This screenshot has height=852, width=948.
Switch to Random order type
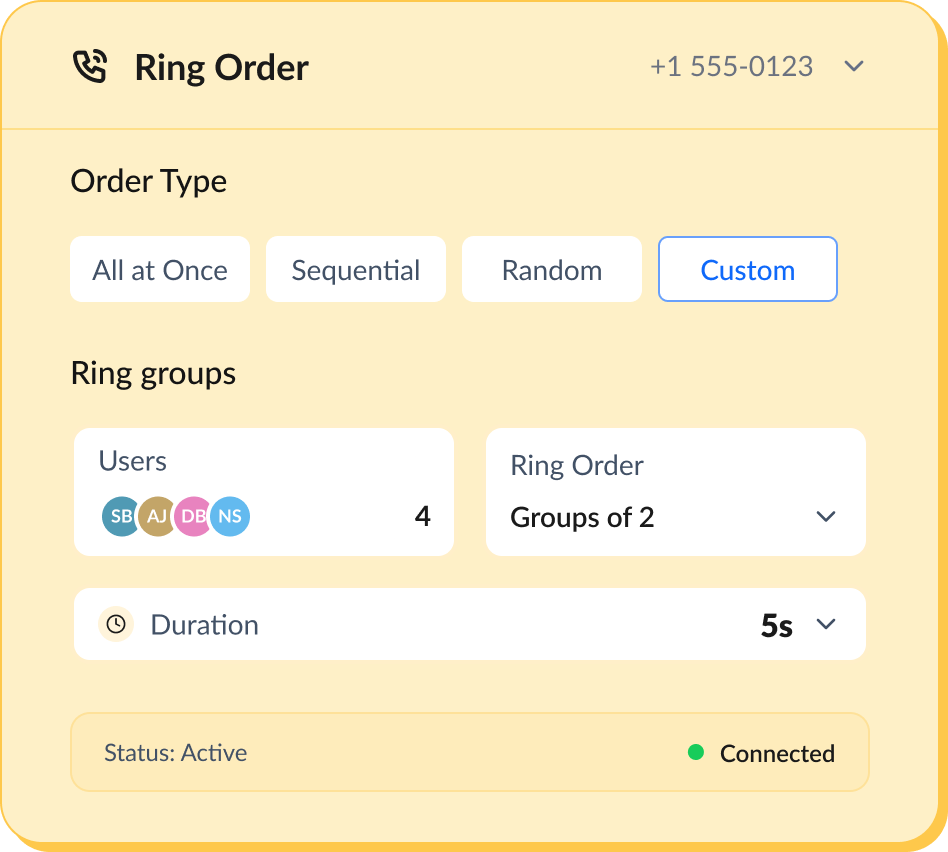(551, 270)
